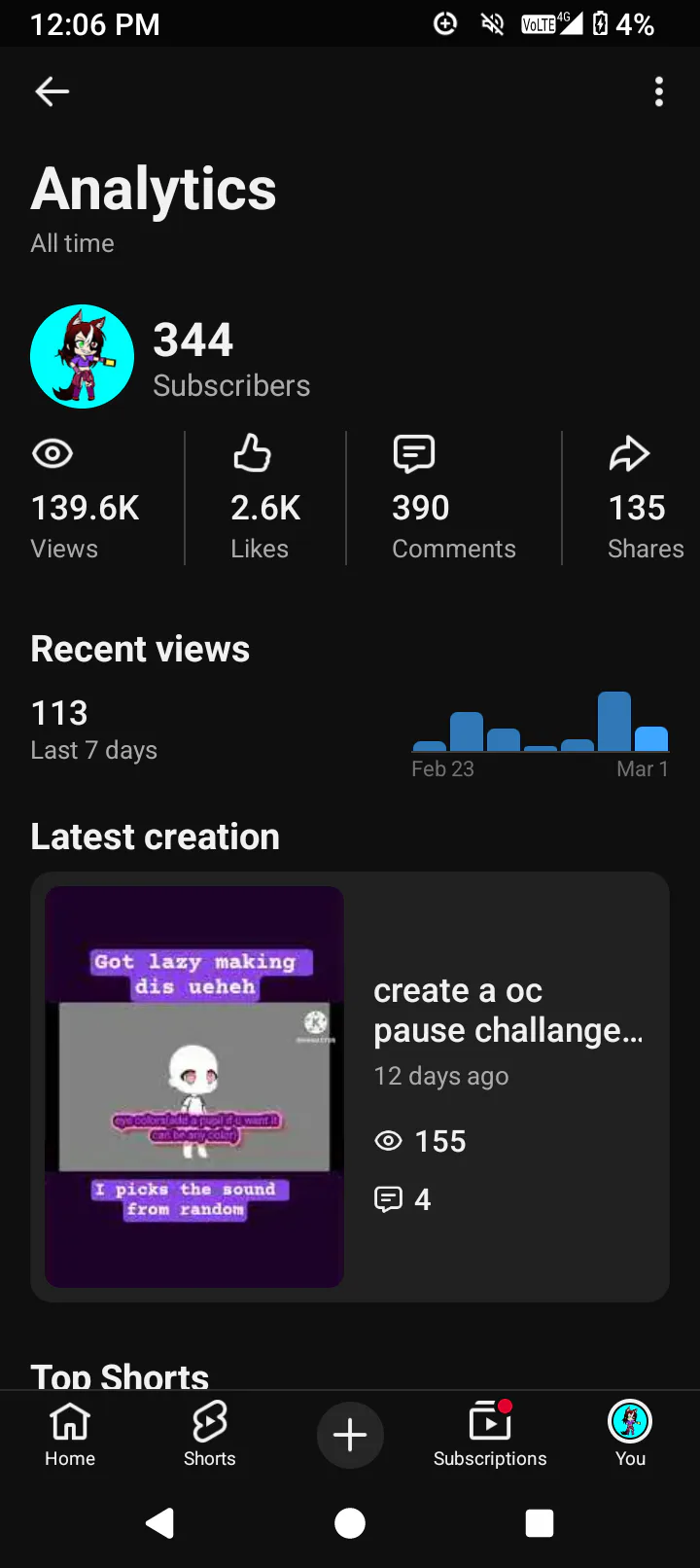
Task: Tap the system back button
Action: click(159, 1522)
